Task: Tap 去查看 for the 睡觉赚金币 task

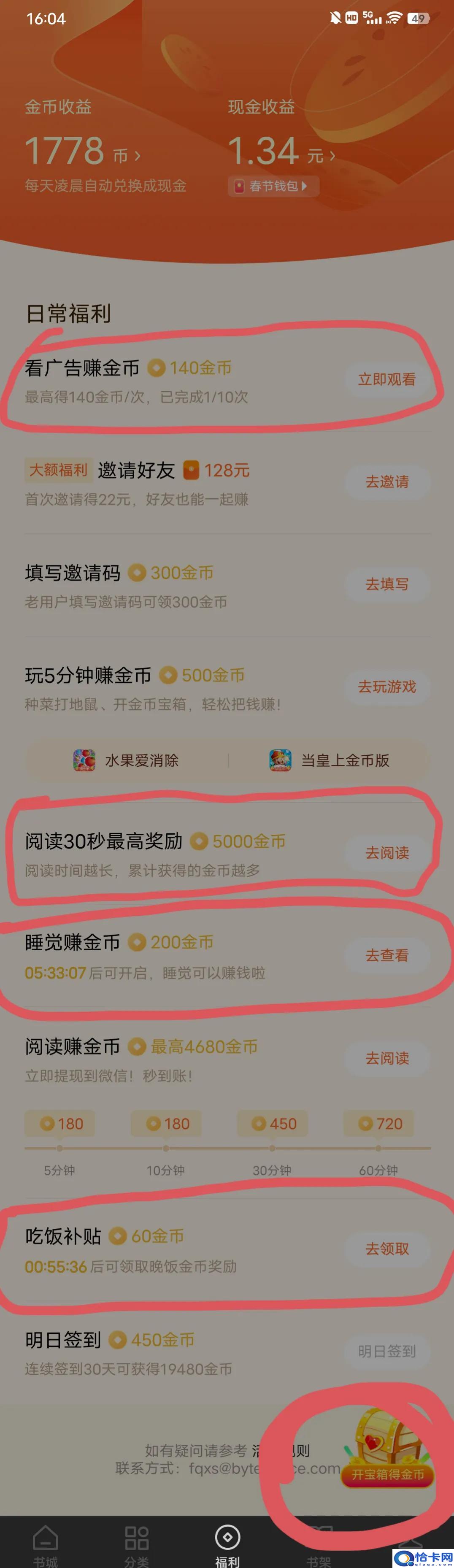Action: tap(386, 955)
